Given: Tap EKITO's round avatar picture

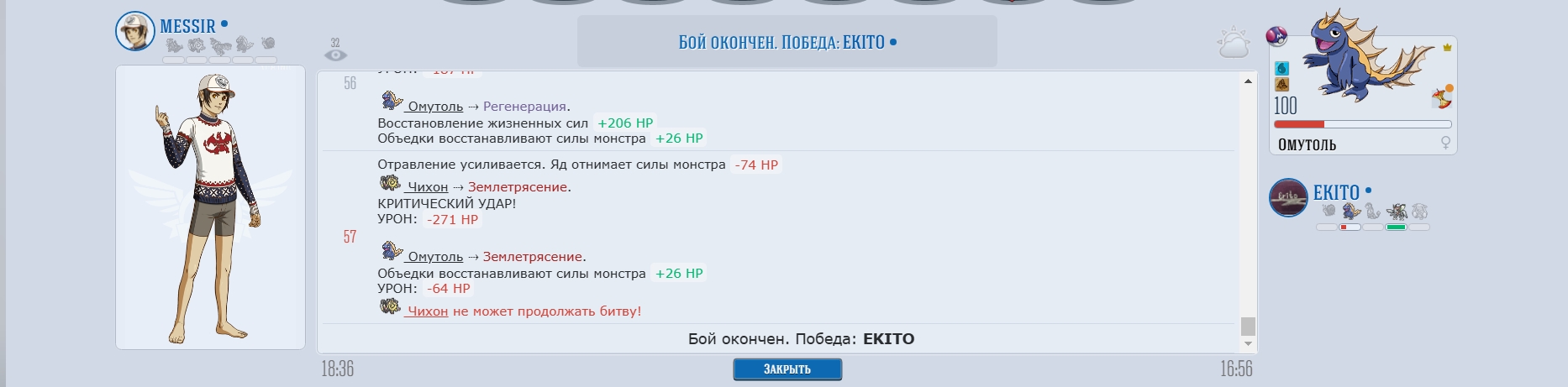Looking at the screenshot, I should pyautogui.click(x=1287, y=198).
